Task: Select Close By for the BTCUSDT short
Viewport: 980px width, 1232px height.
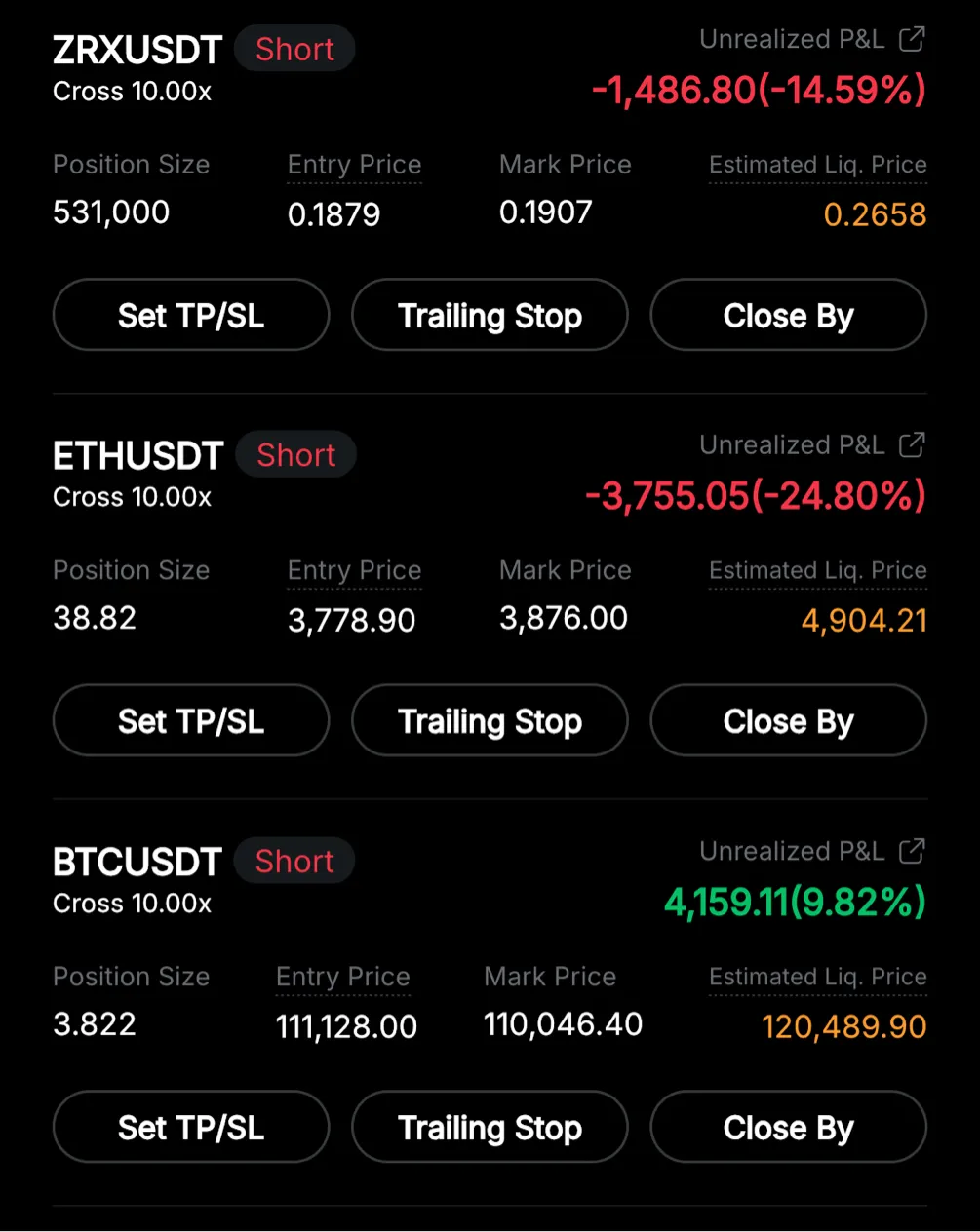Action: click(x=788, y=1127)
